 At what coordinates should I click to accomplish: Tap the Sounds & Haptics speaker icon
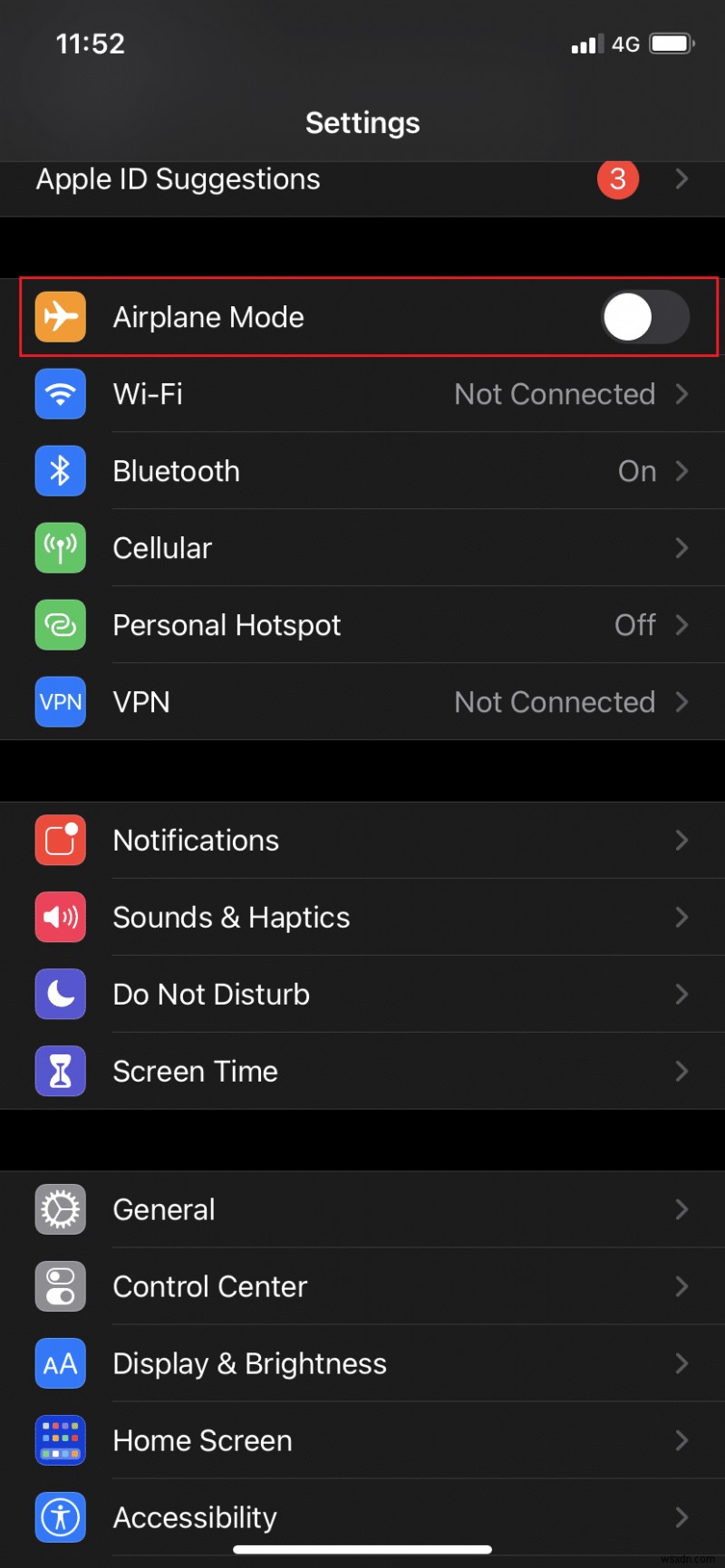[x=60, y=917]
